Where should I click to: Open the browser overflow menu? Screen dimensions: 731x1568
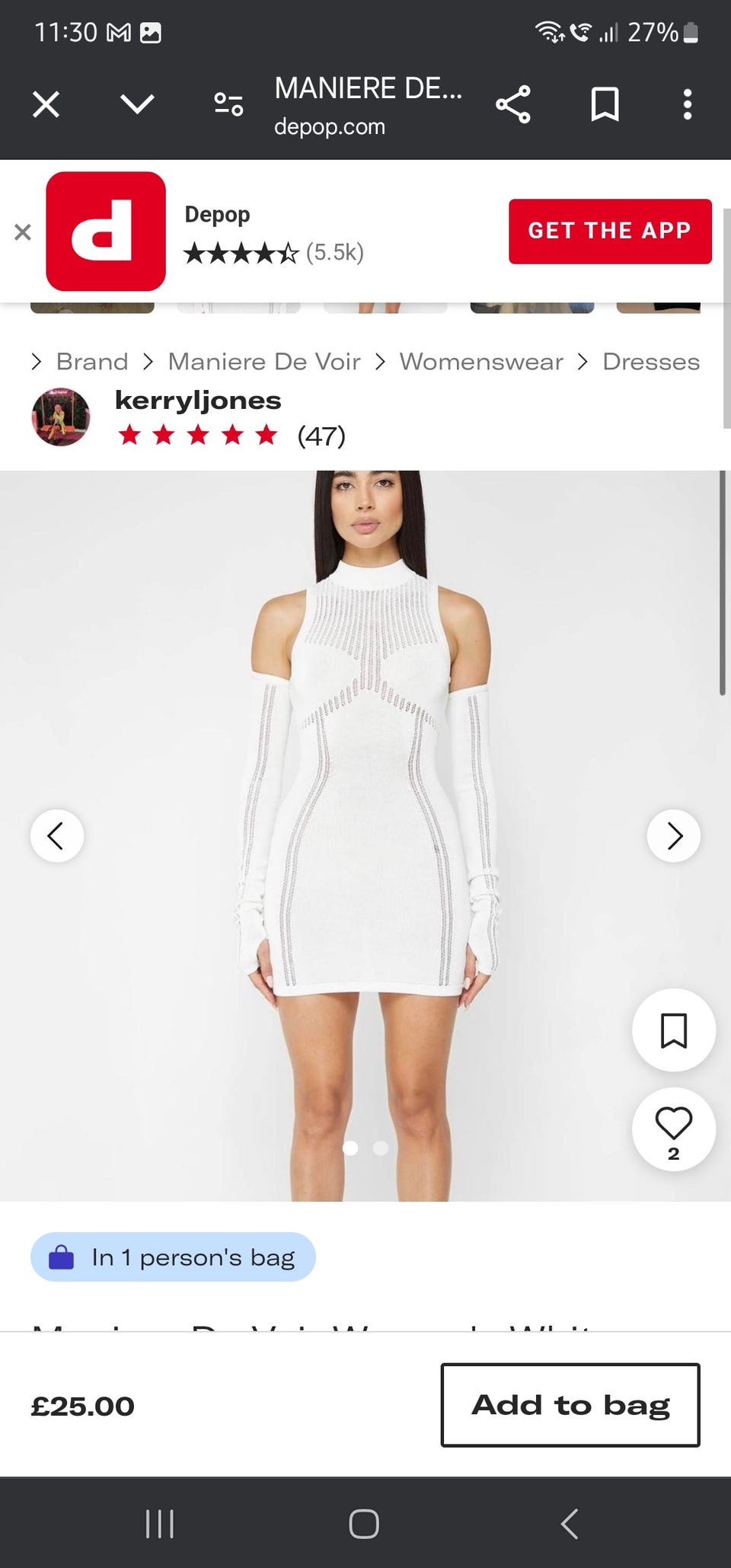(687, 104)
